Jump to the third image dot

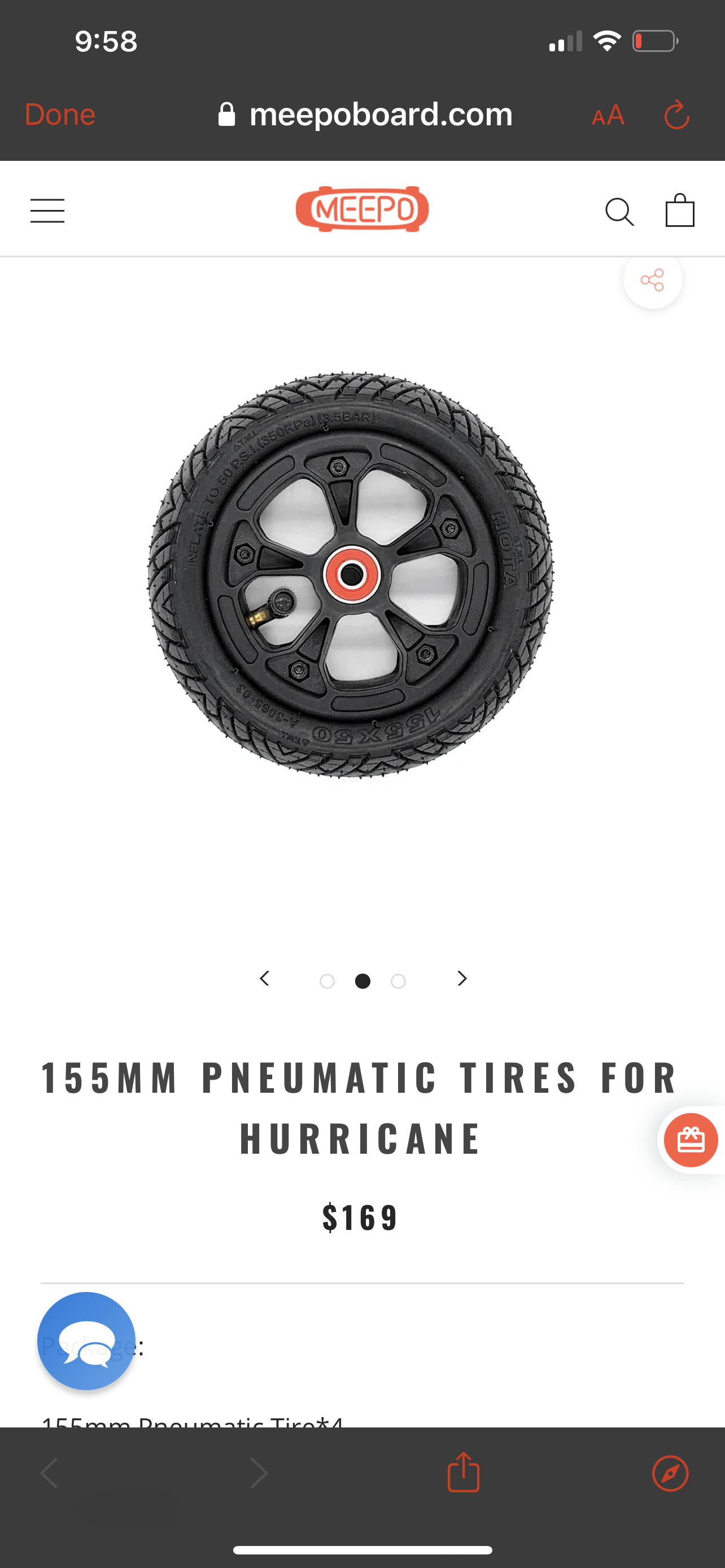pos(398,980)
